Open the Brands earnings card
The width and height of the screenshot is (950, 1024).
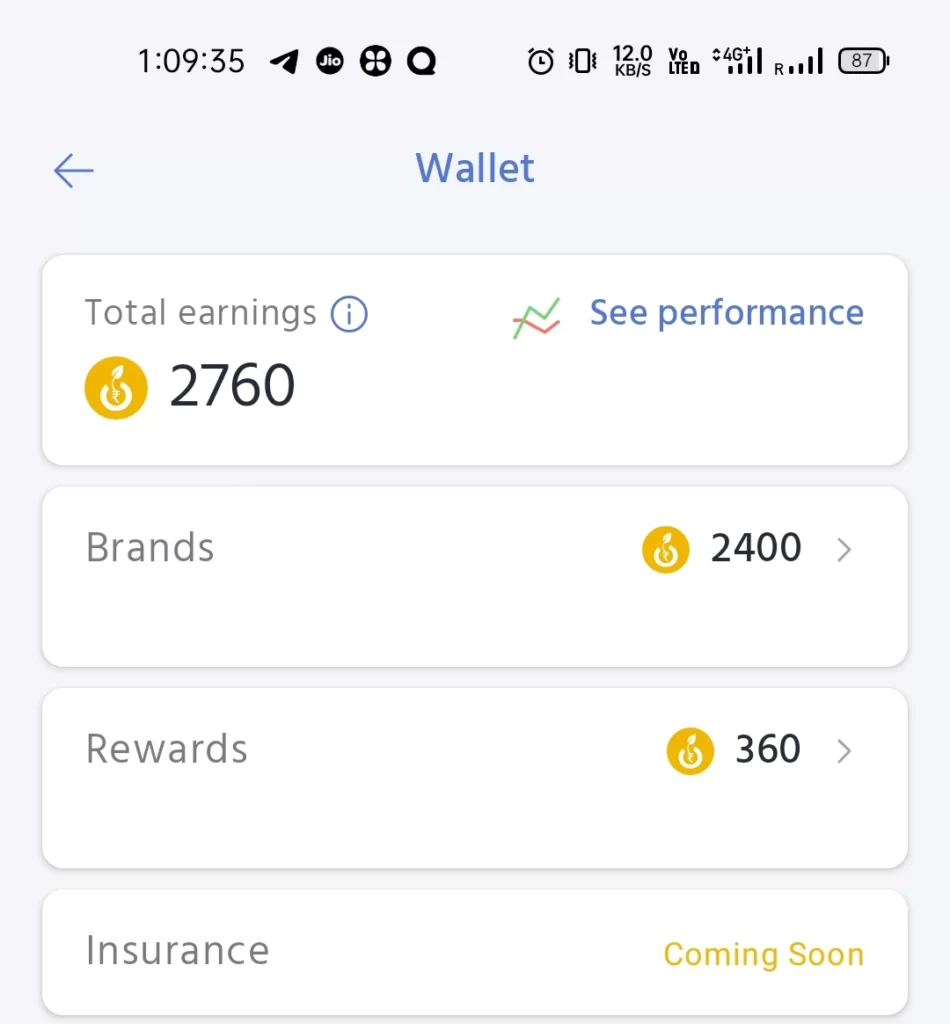[474, 575]
